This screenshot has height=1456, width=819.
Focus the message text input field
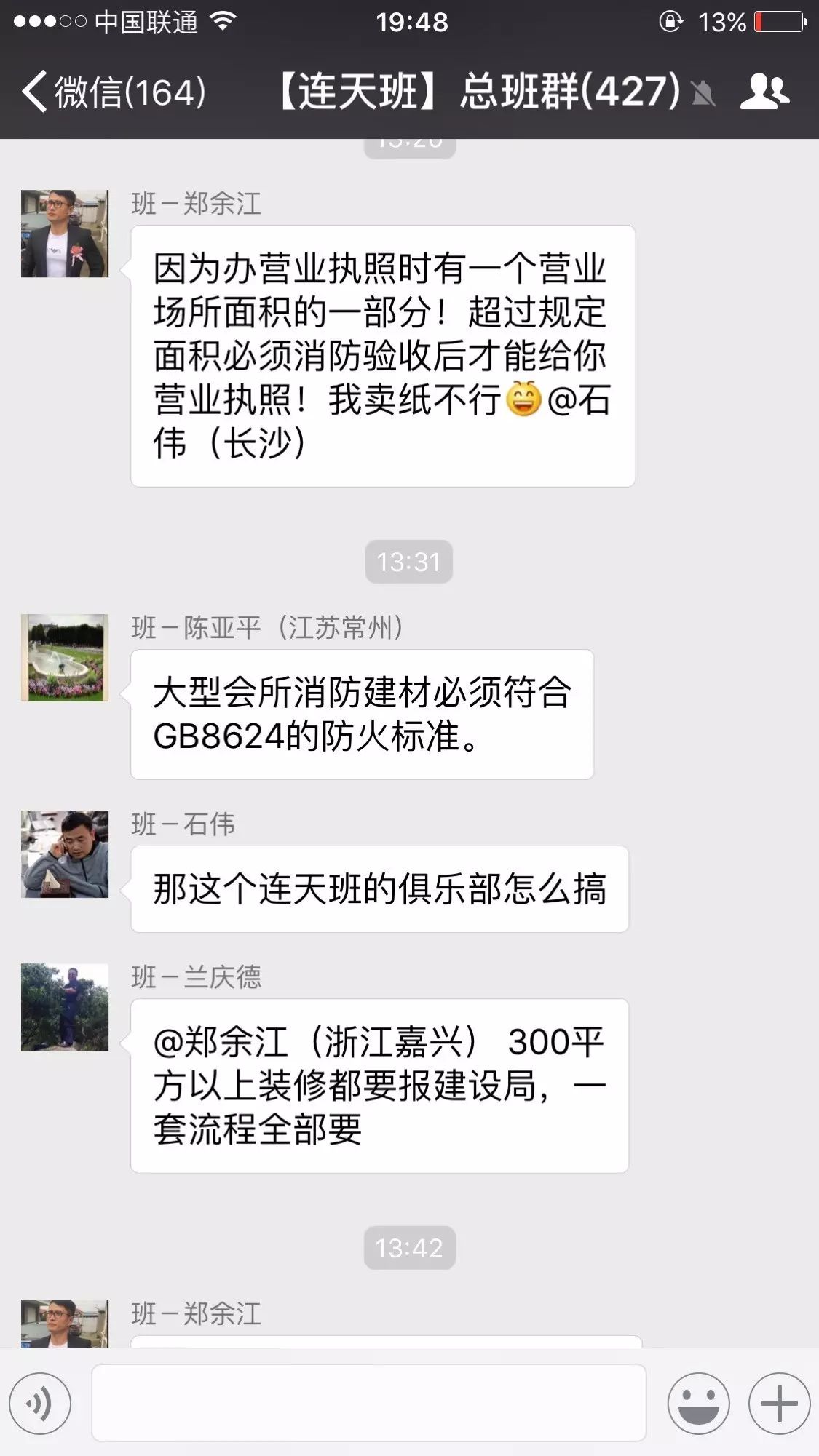(368, 1402)
